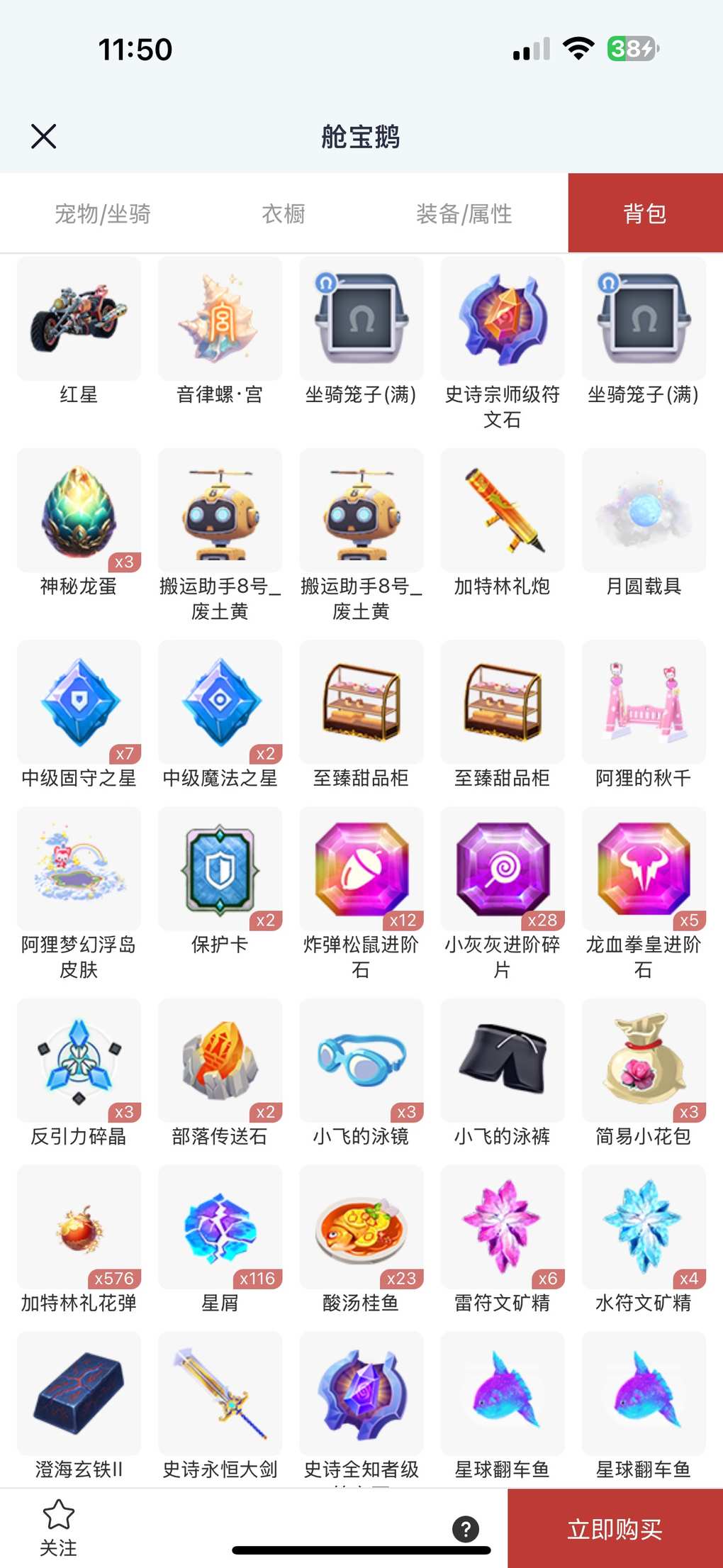723x1568 pixels.
Task: Tap the 立即购买 button
Action: coord(615,1528)
